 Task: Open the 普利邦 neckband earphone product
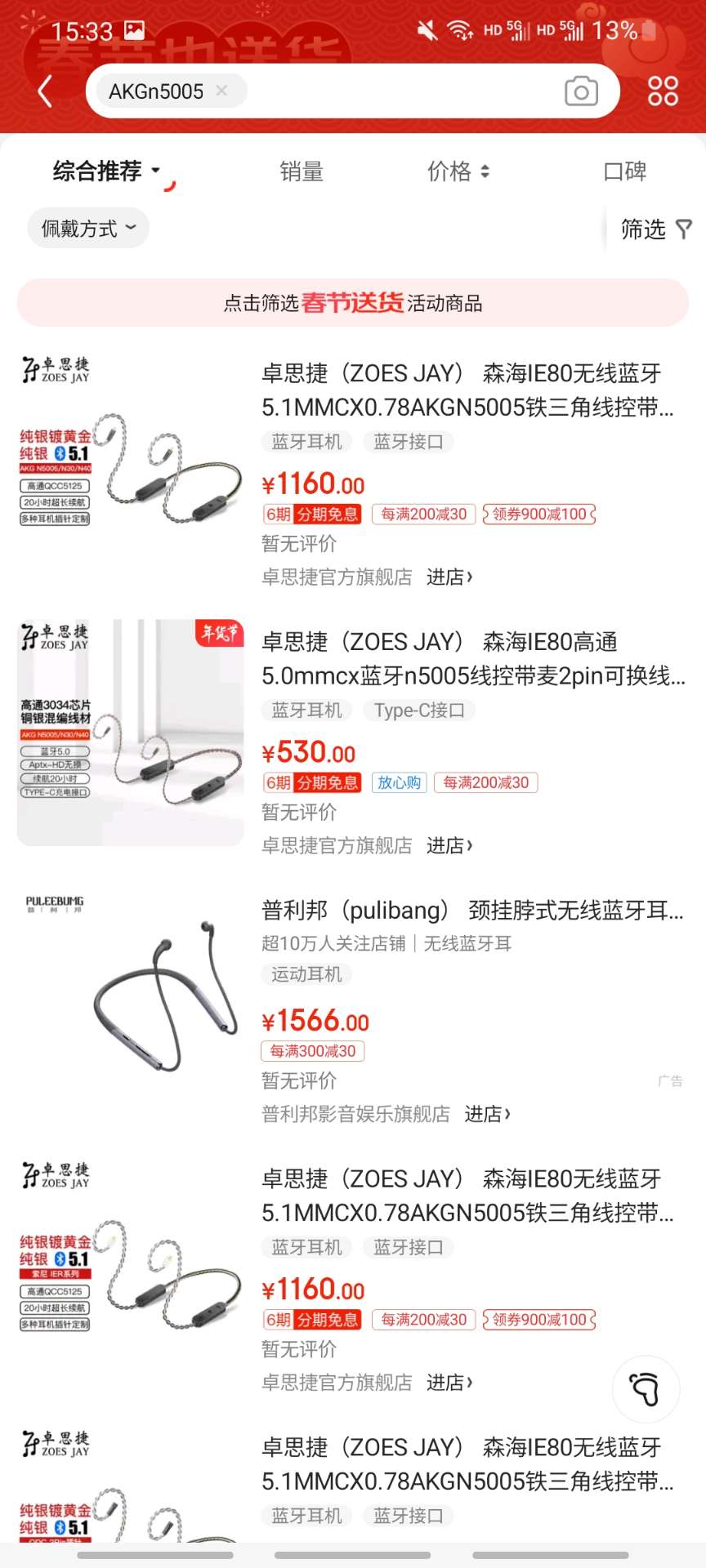472,910
